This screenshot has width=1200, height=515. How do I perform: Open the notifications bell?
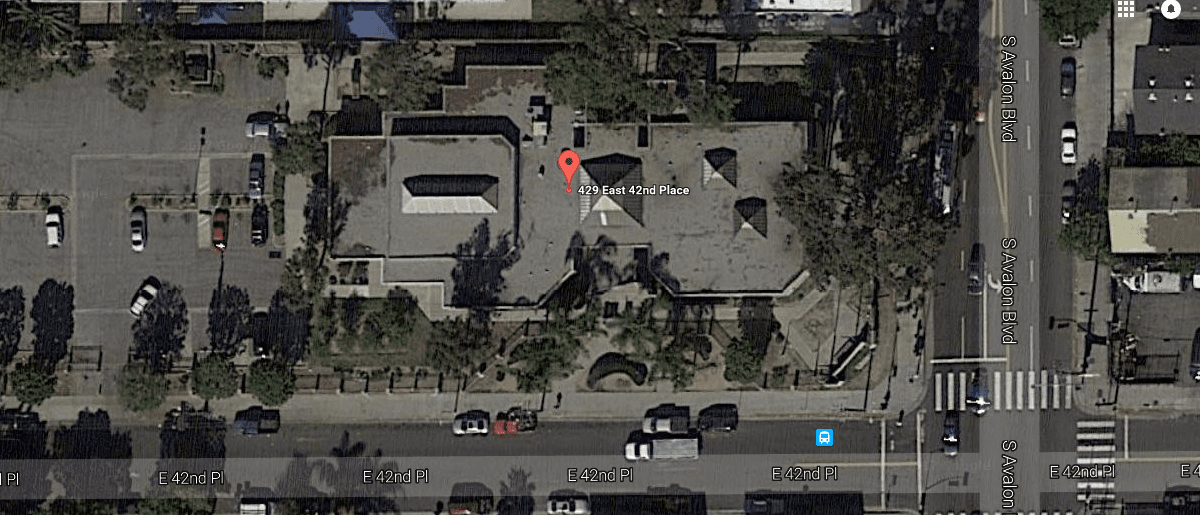1171,8
